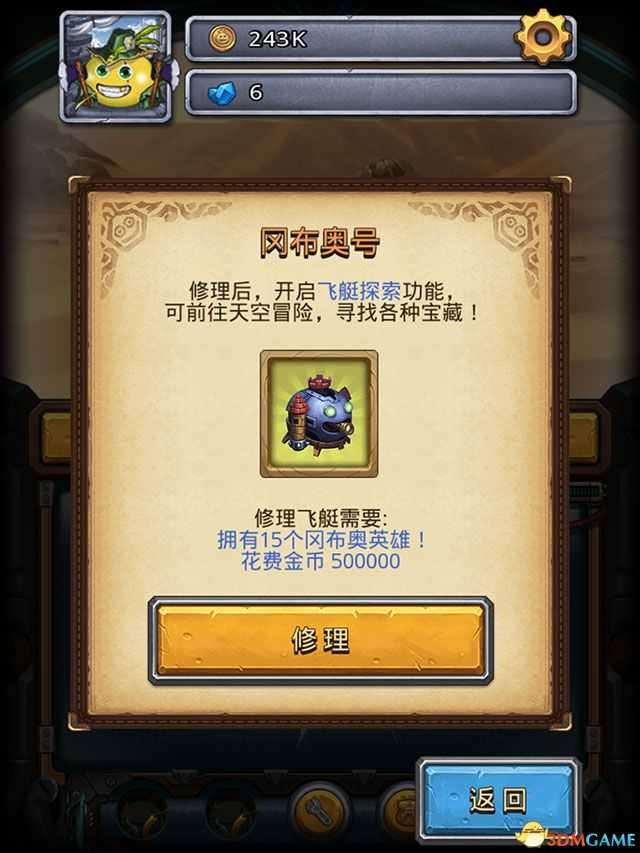Image resolution: width=640 pixels, height=853 pixels.
Task: Open the player avatar profile
Action: (x=115, y=67)
